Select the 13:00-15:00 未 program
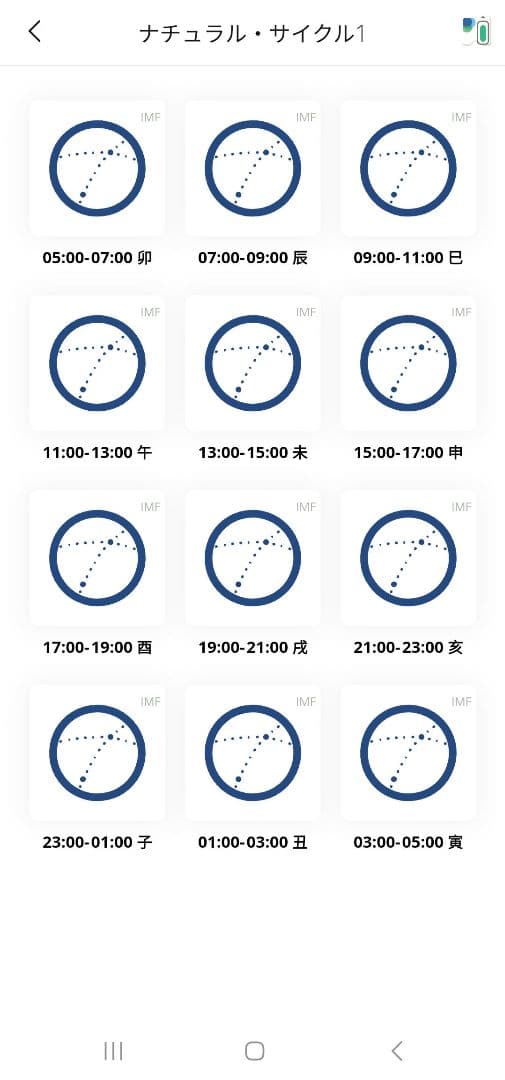This screenshot has width=505, height=1080. click(x=253, y=363)
